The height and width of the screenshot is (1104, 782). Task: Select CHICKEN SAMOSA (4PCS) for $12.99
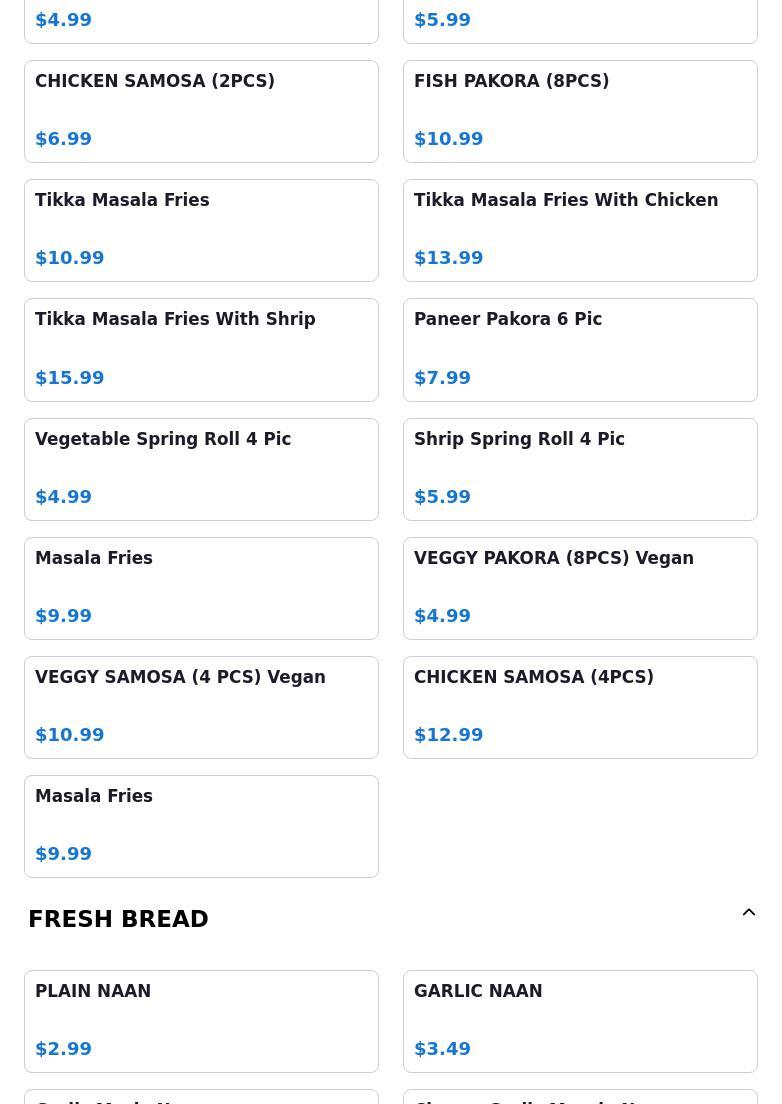tap(580, 707)
